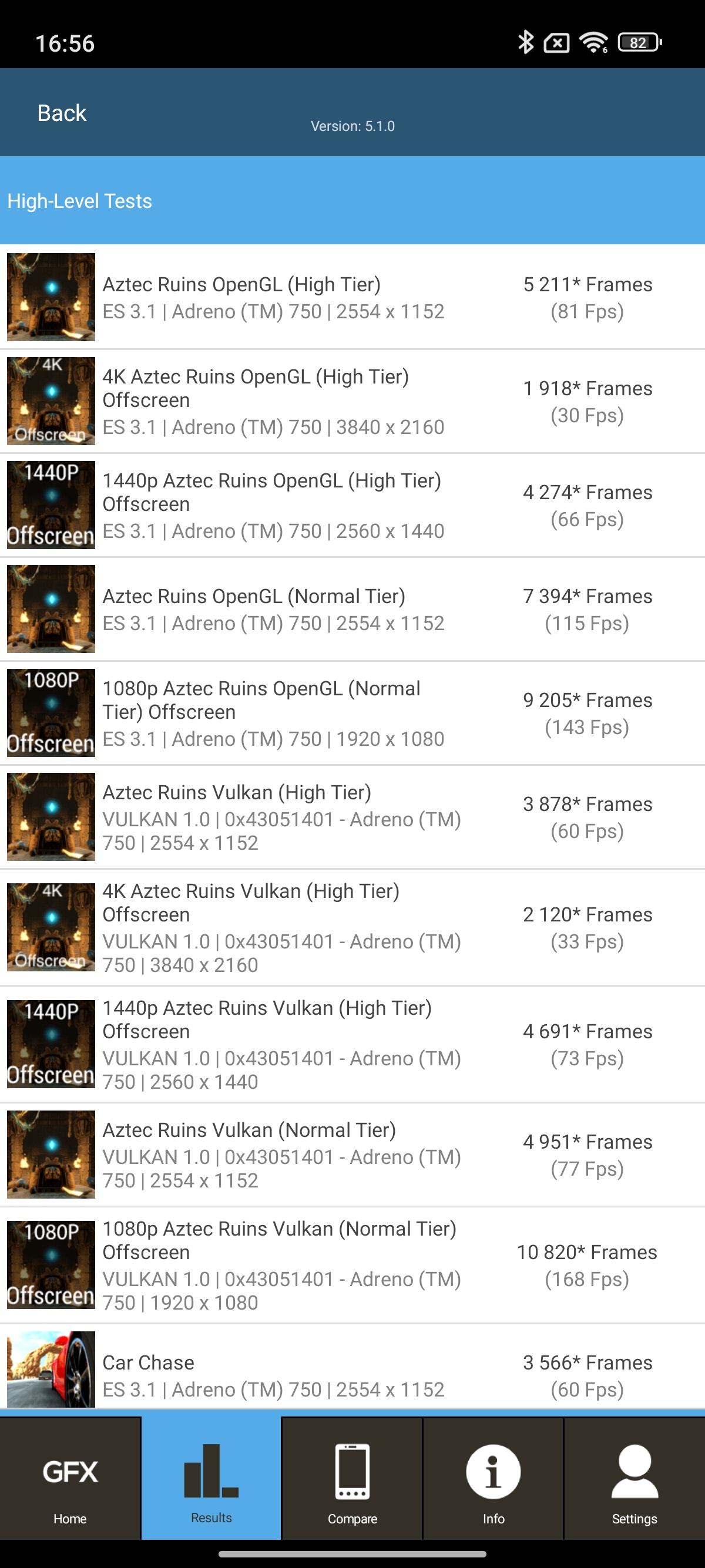Image resolution: width=705 pixels, height=1568 pixels.
Task: Open Aztec Ruins Vulkan (High Tier) result
Action: pos(352,817)
